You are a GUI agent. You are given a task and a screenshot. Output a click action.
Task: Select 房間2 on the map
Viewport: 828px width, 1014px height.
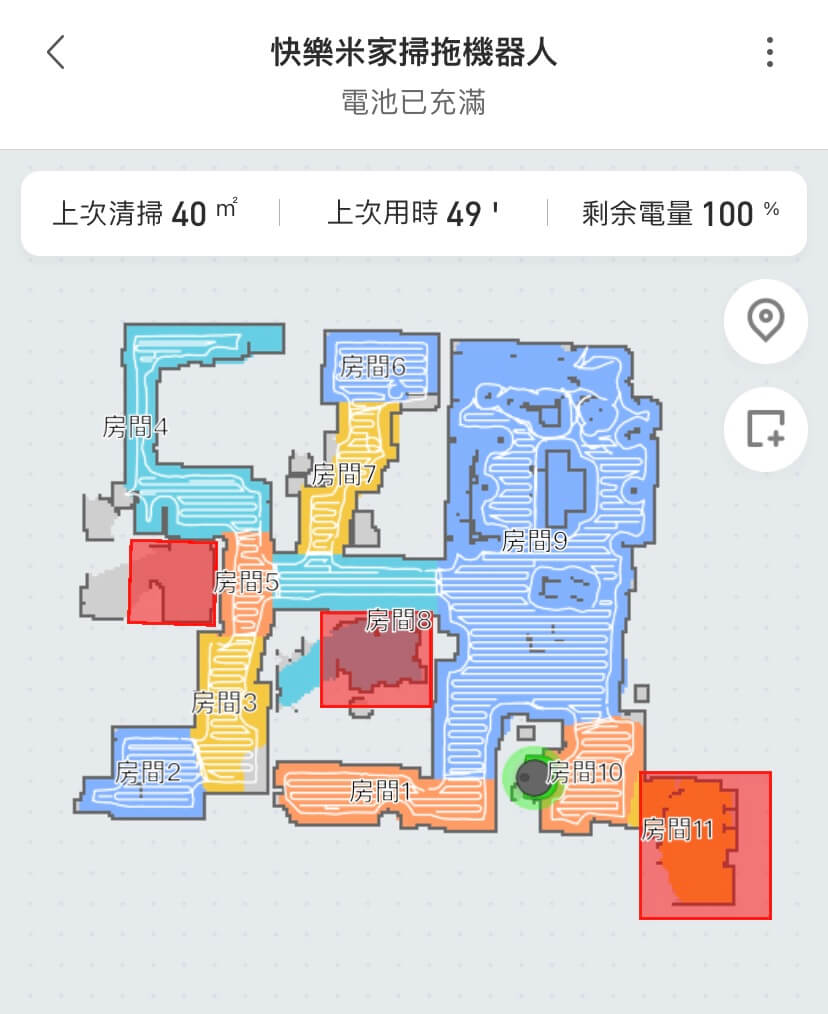pos(147,772)
